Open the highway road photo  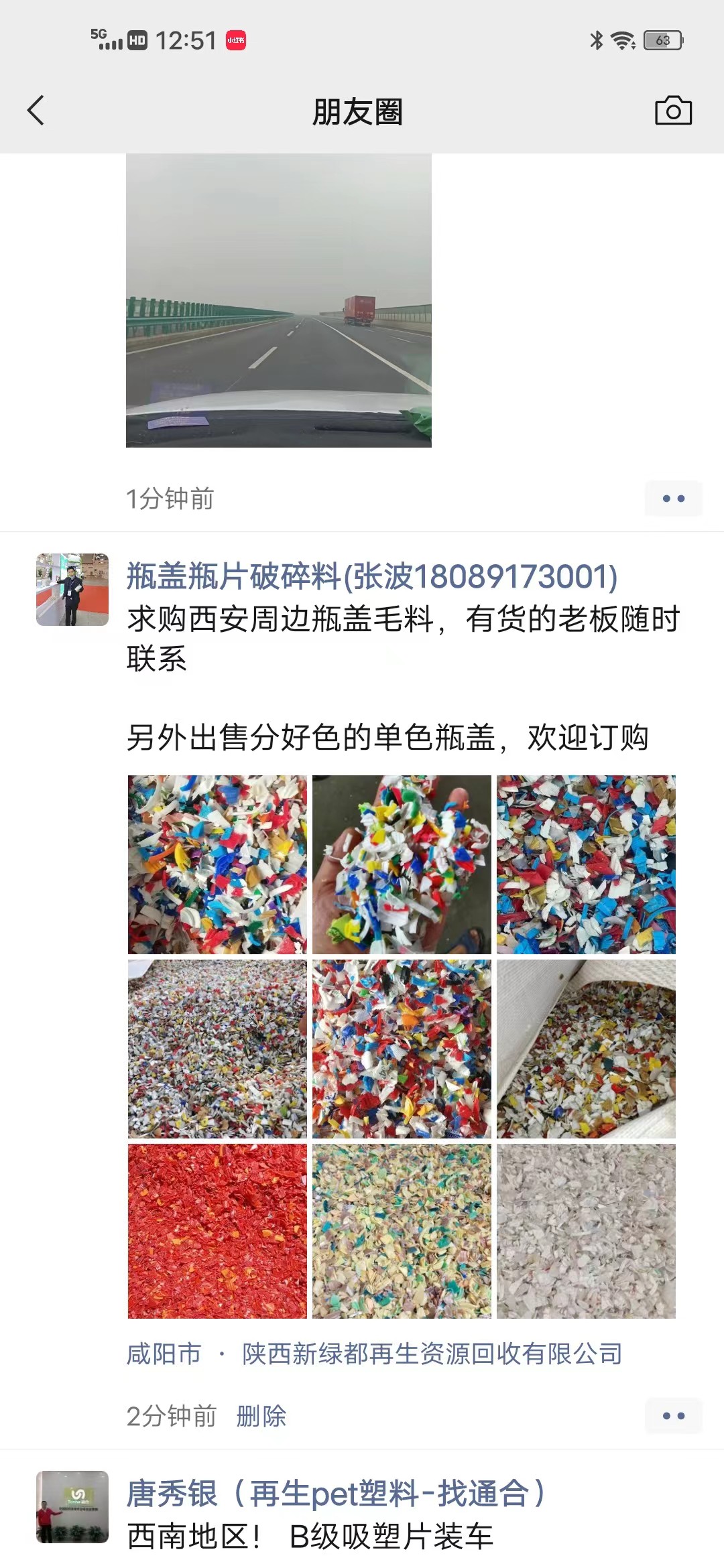pos(278,300)
